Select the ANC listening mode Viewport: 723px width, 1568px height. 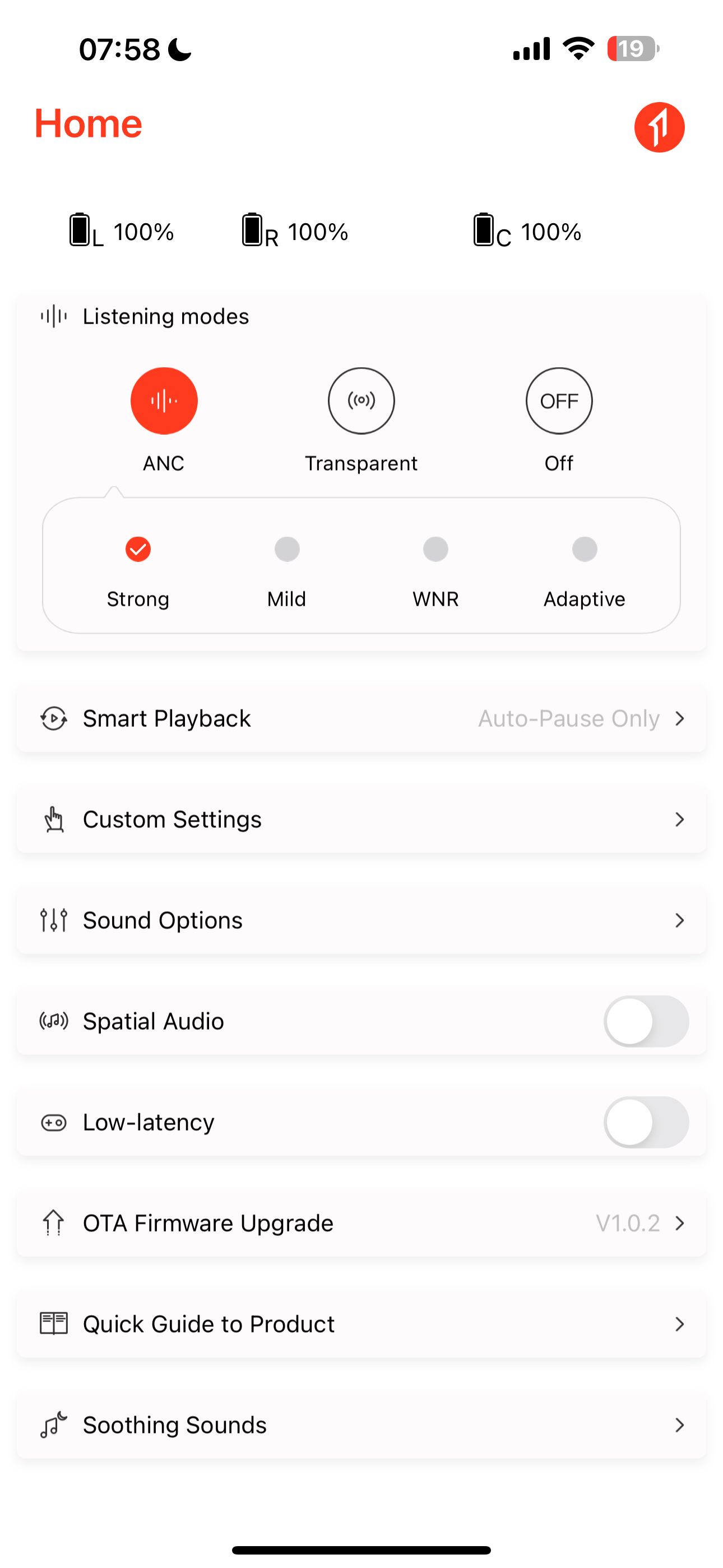pyautogui.click(x=164, y=400)
